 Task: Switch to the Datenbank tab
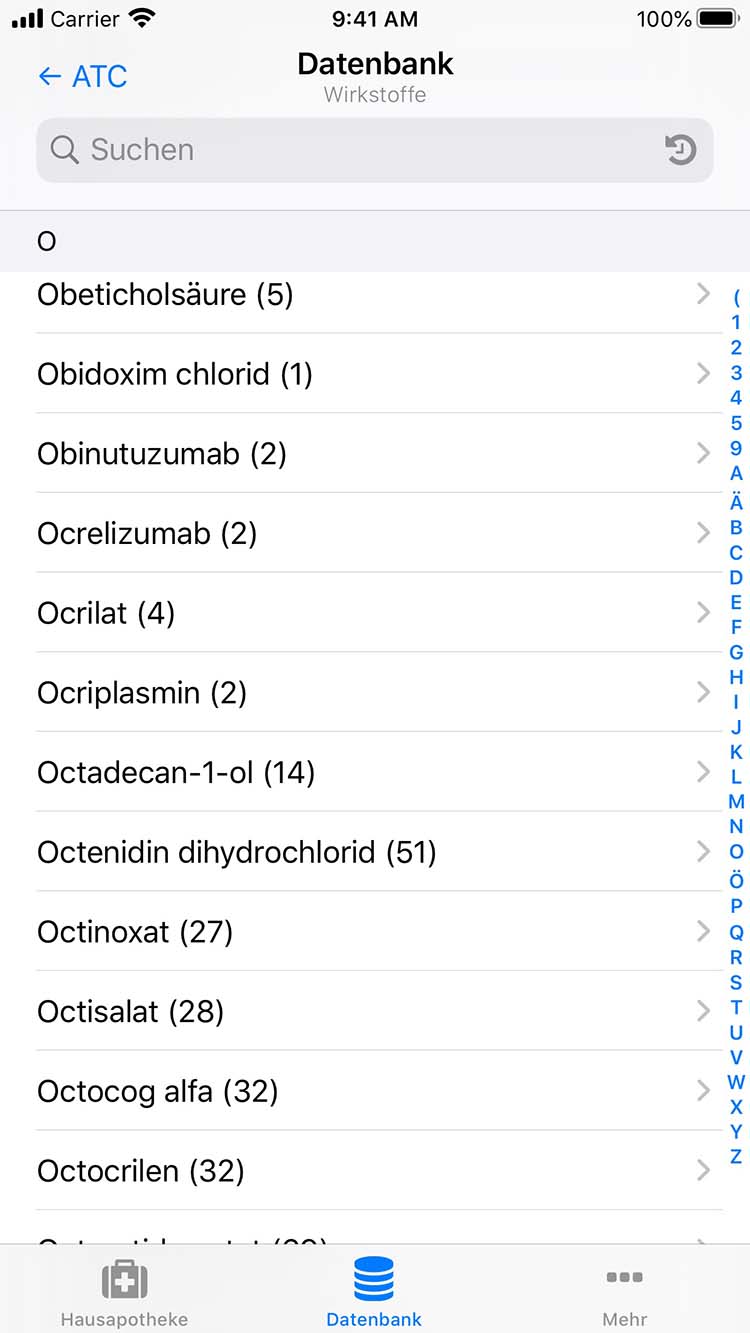pyautogui.click(x=374, y=1292)
